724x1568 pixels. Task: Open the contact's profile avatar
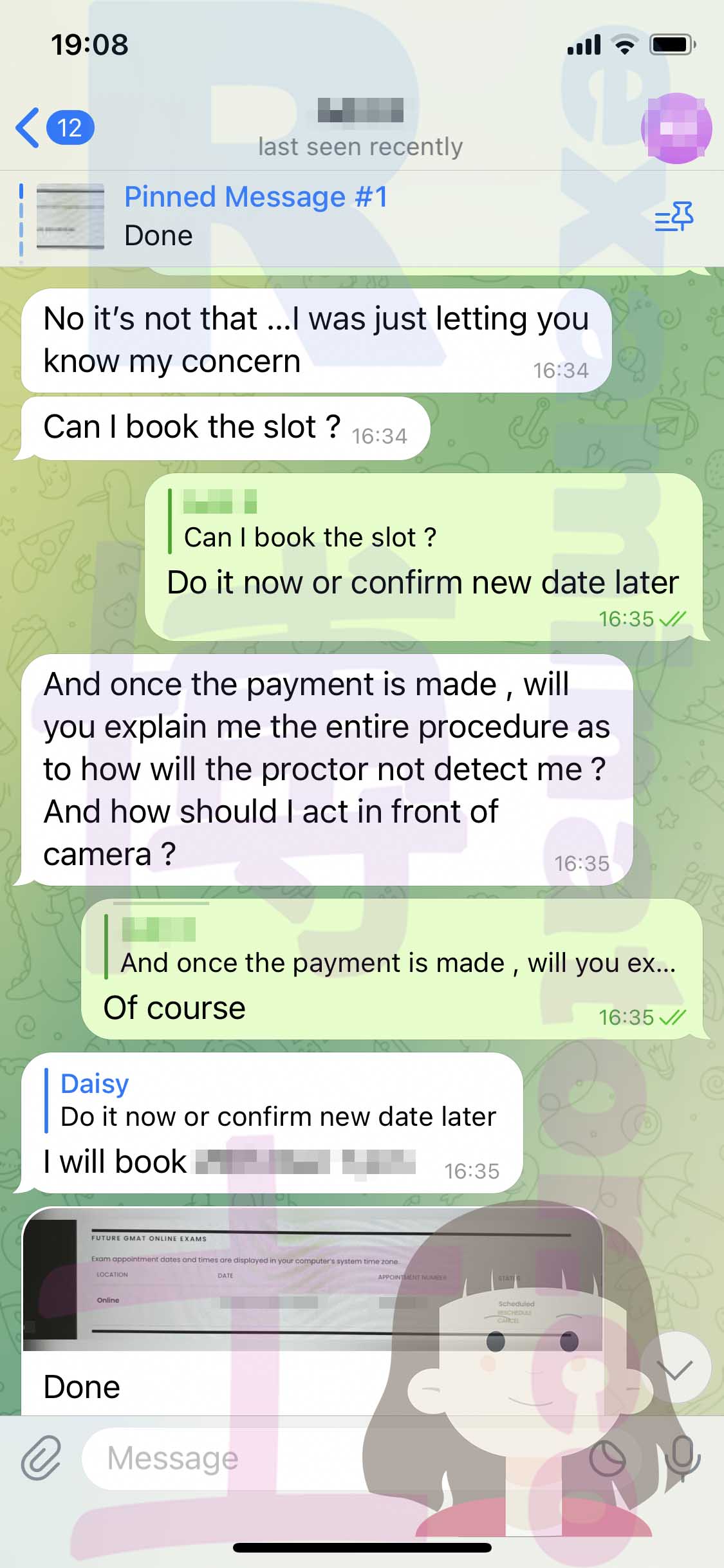pos(676,128)
